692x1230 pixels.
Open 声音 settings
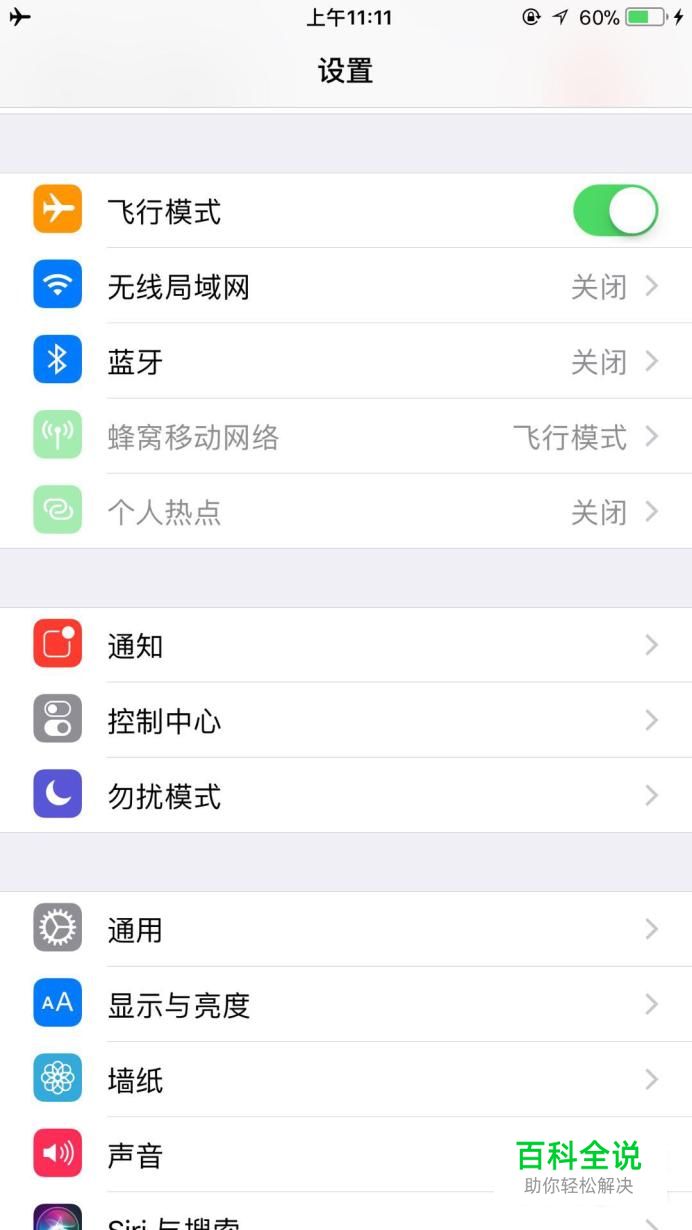click(x=300, y=1156)
